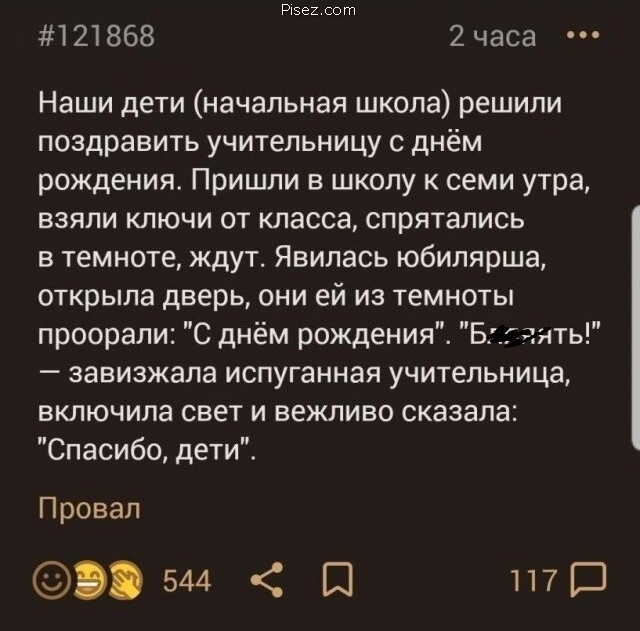
Task: Share this post
Action: [x=266, y=580]
